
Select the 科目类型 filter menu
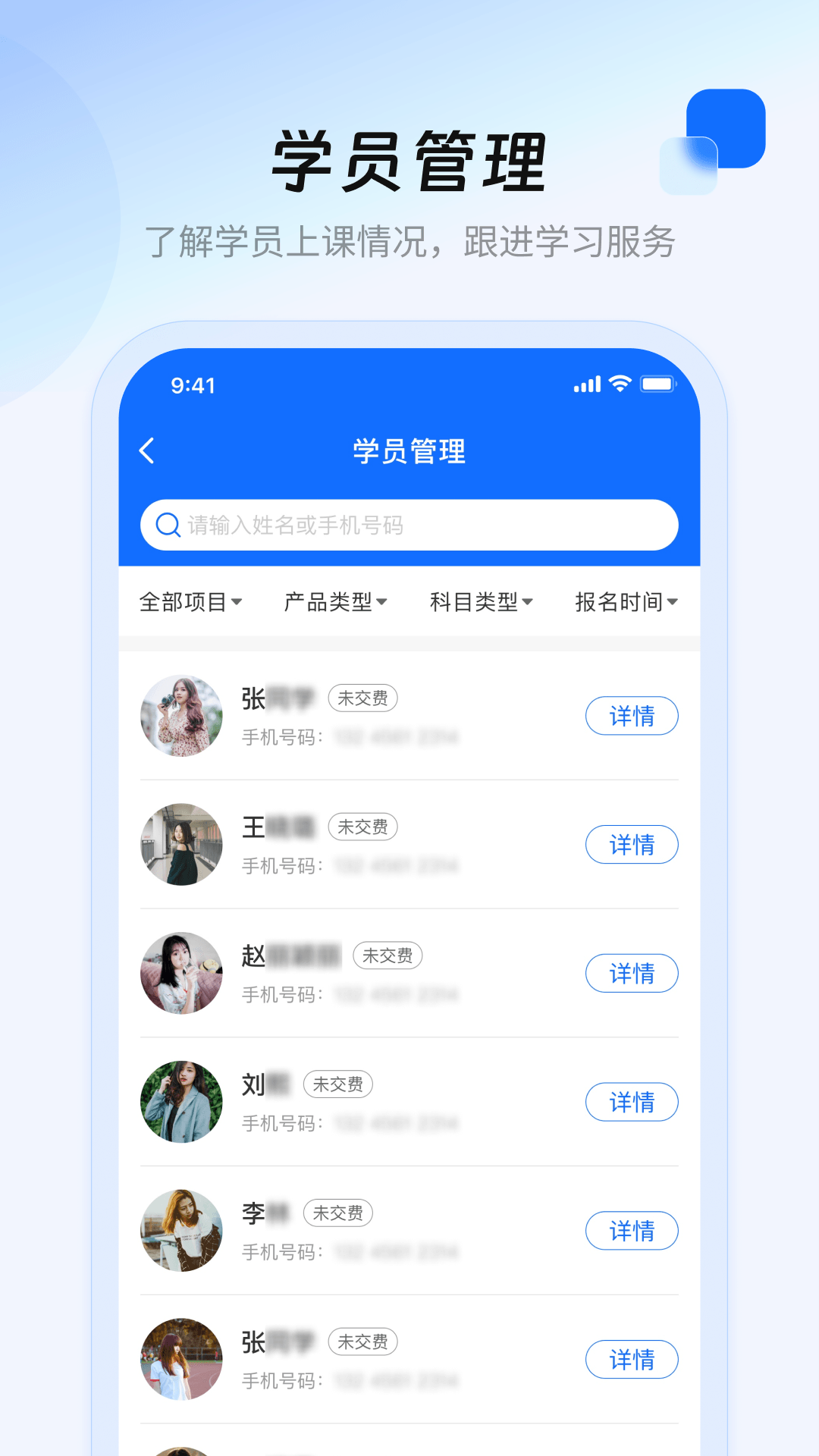pyautogui.click(x=480, y=601)
